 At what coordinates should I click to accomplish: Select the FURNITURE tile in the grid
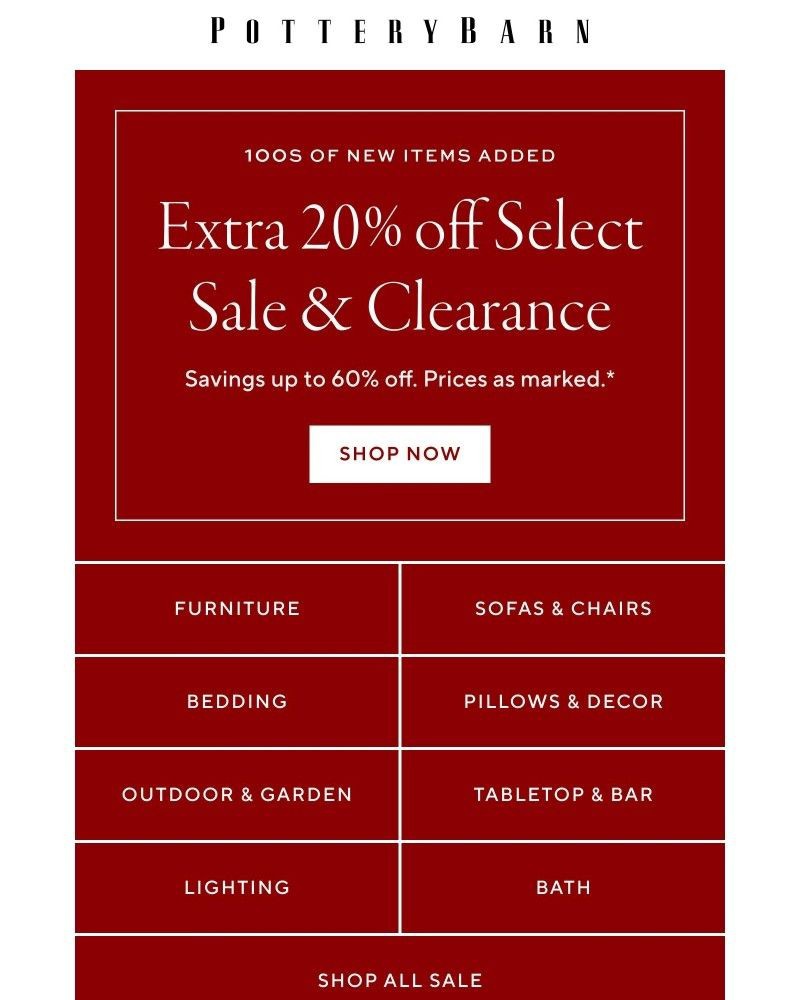click(236, 608)
